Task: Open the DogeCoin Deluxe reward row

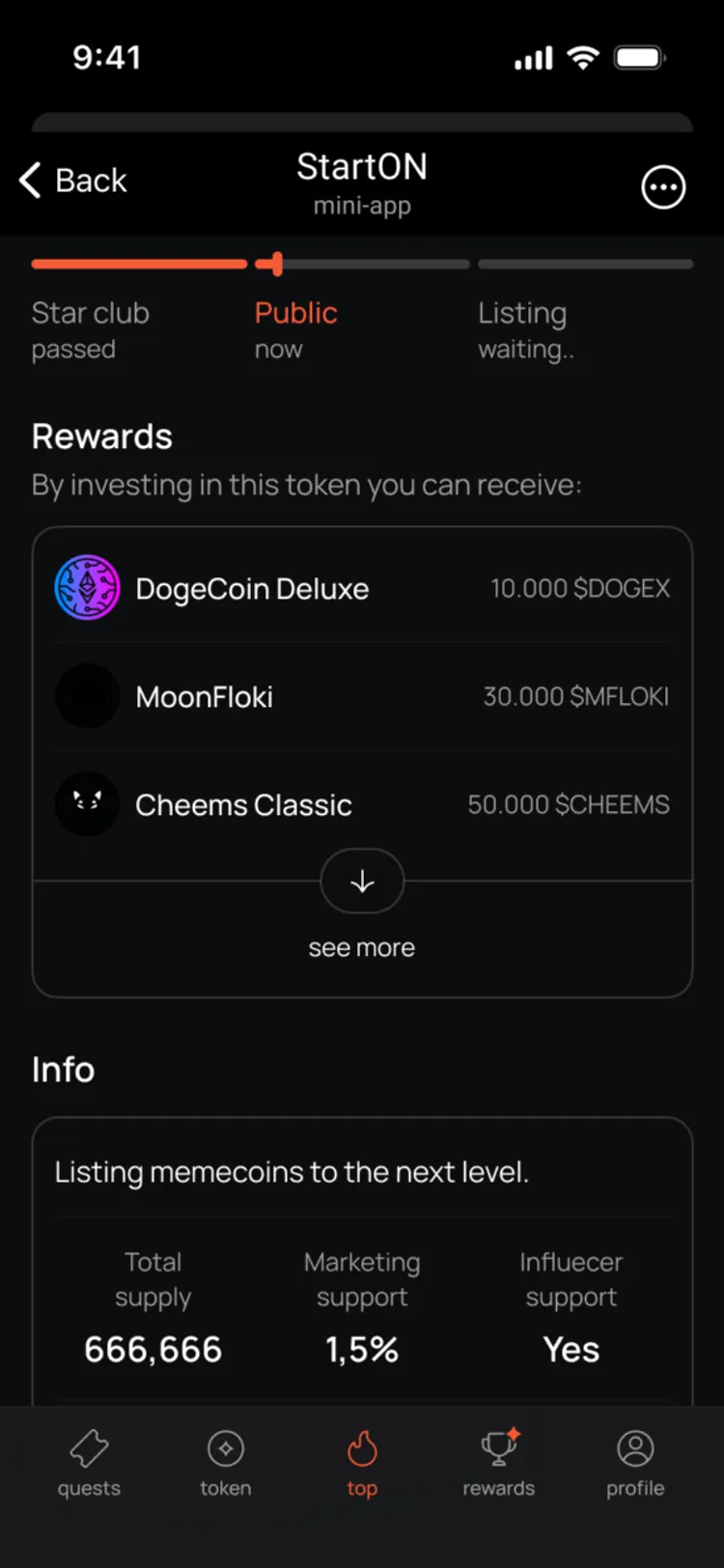Action: click(x=362, y=588)
